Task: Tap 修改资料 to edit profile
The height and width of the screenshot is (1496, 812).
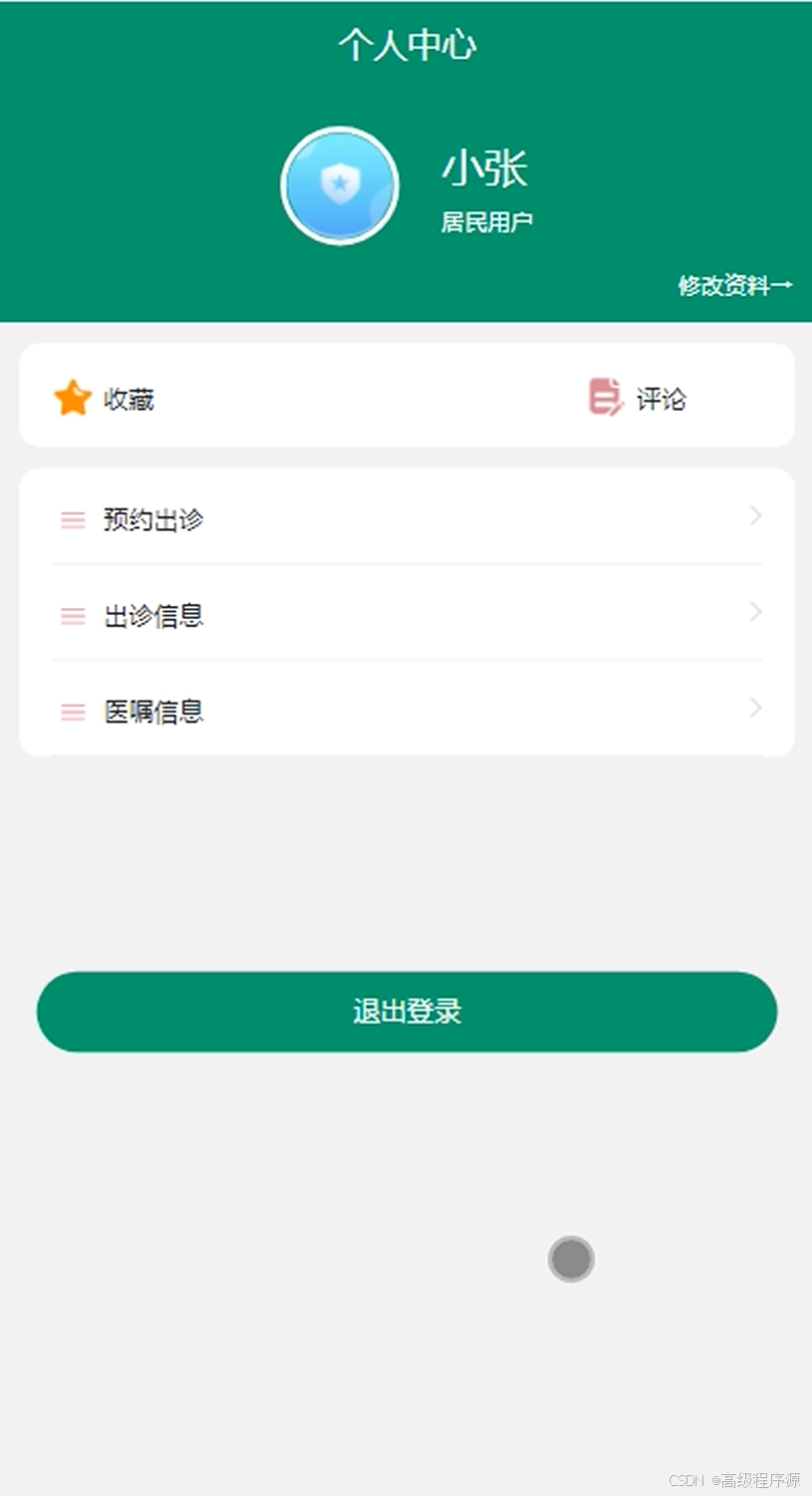Action: pyautogui.click(x=735, y=286)
